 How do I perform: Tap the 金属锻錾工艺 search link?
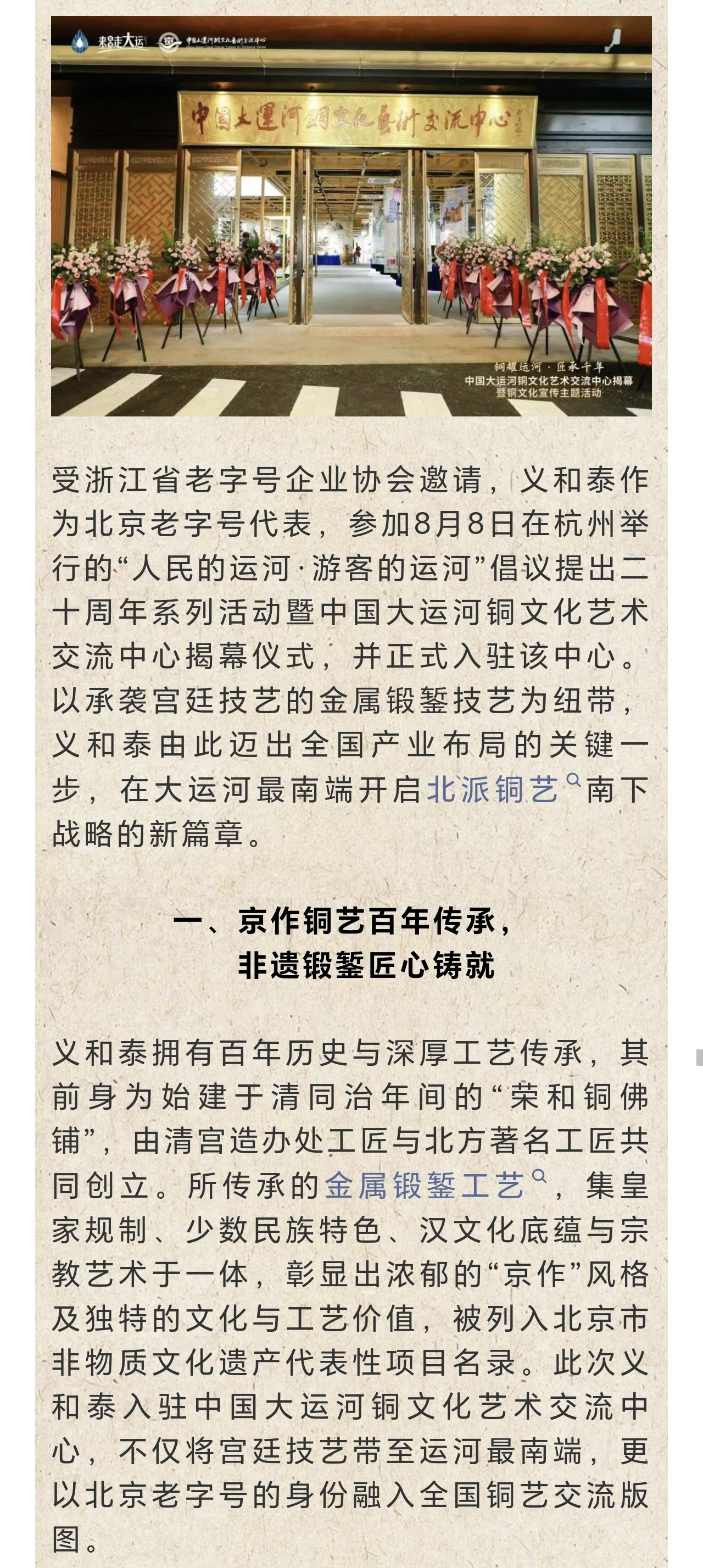(x=435, y=1186)
